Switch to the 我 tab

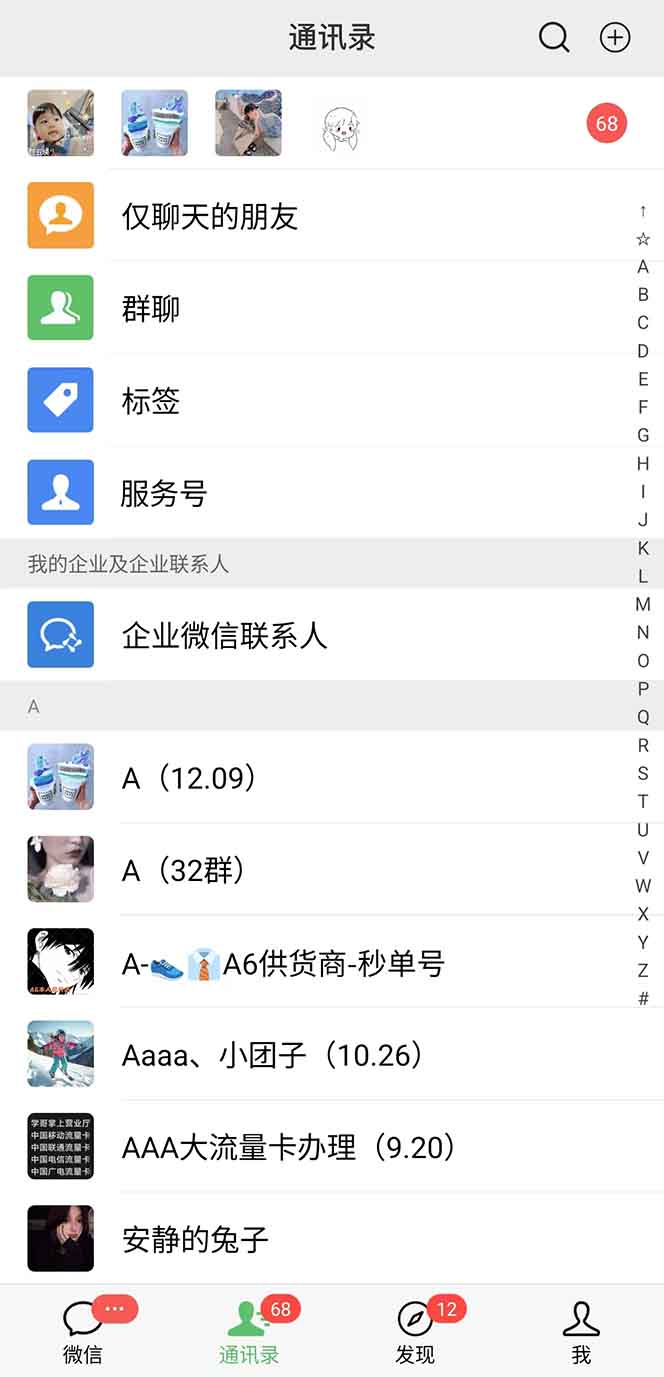[x=581, y=1332]
